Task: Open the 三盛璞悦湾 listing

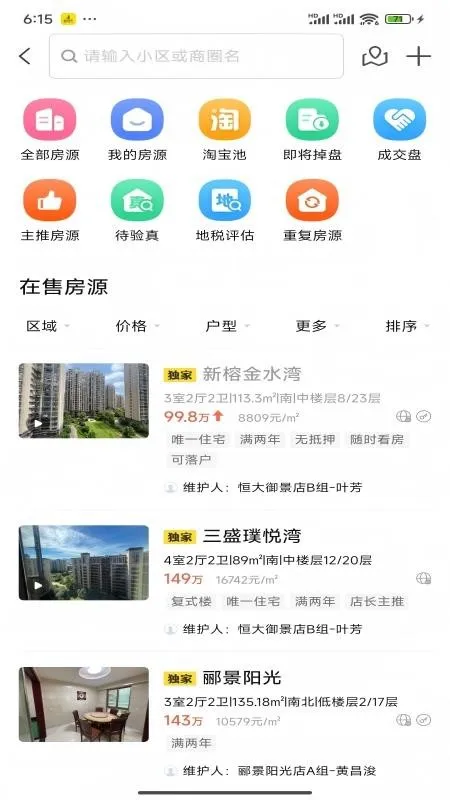Action: point(225,581)
